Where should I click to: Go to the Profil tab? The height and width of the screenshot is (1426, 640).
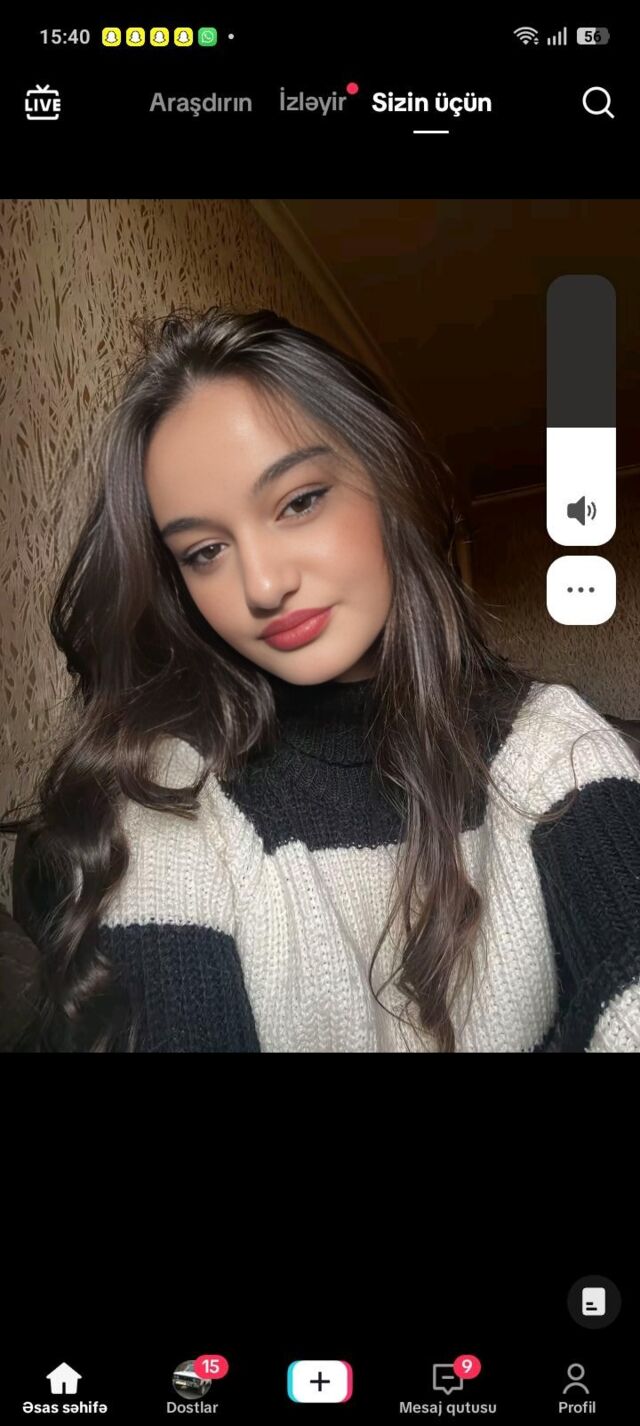(x=577, y=1388)
